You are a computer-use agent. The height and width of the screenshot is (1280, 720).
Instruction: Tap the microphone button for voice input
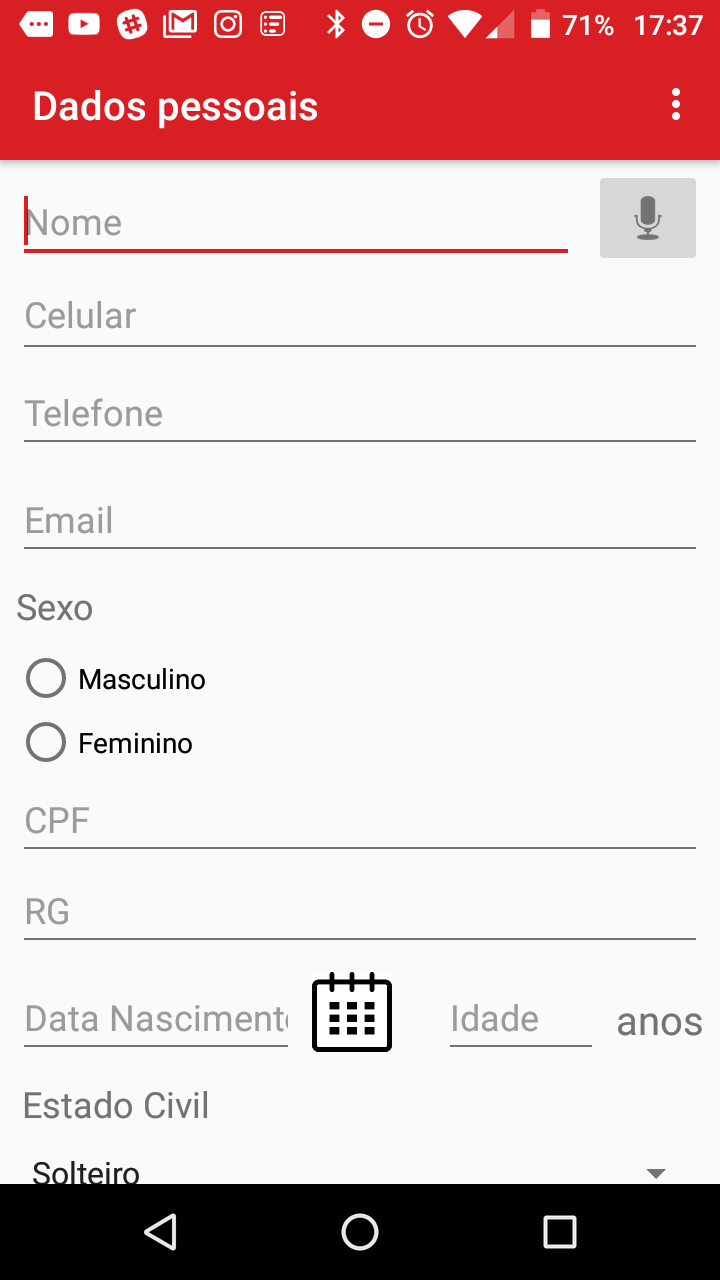tap(647, 218)
